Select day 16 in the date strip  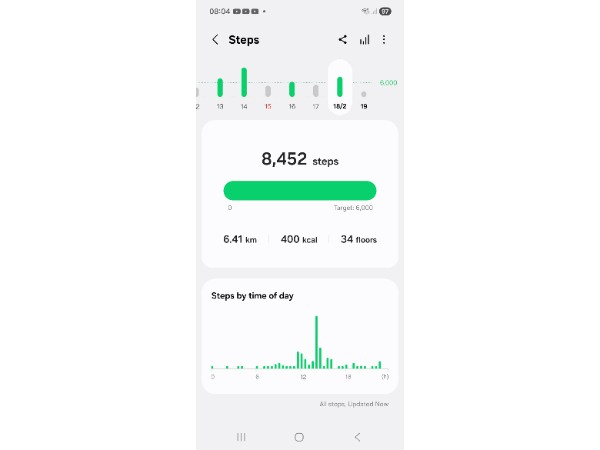(x=292, y=91)
